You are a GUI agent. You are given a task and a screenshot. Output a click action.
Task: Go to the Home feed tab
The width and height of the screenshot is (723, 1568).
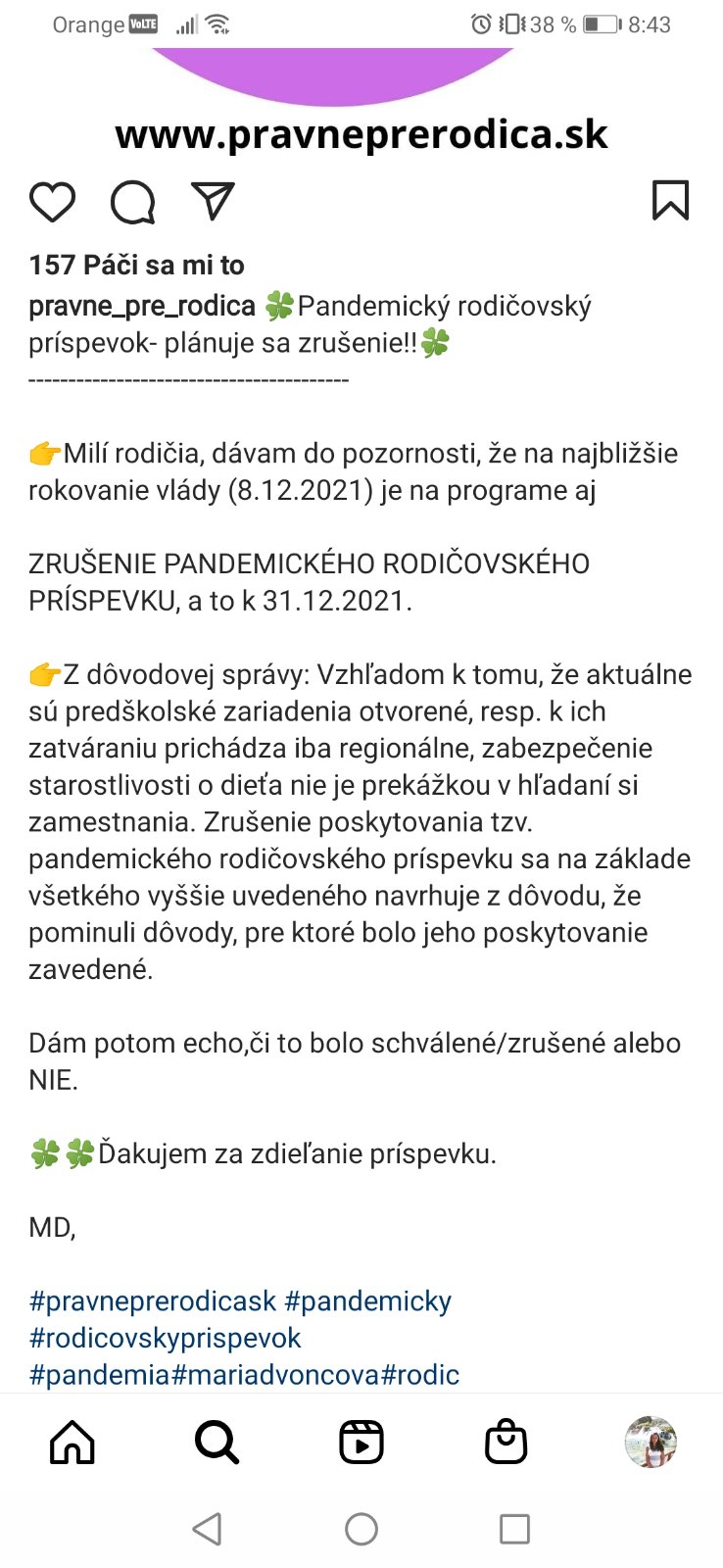click(x=72, y=1443)
